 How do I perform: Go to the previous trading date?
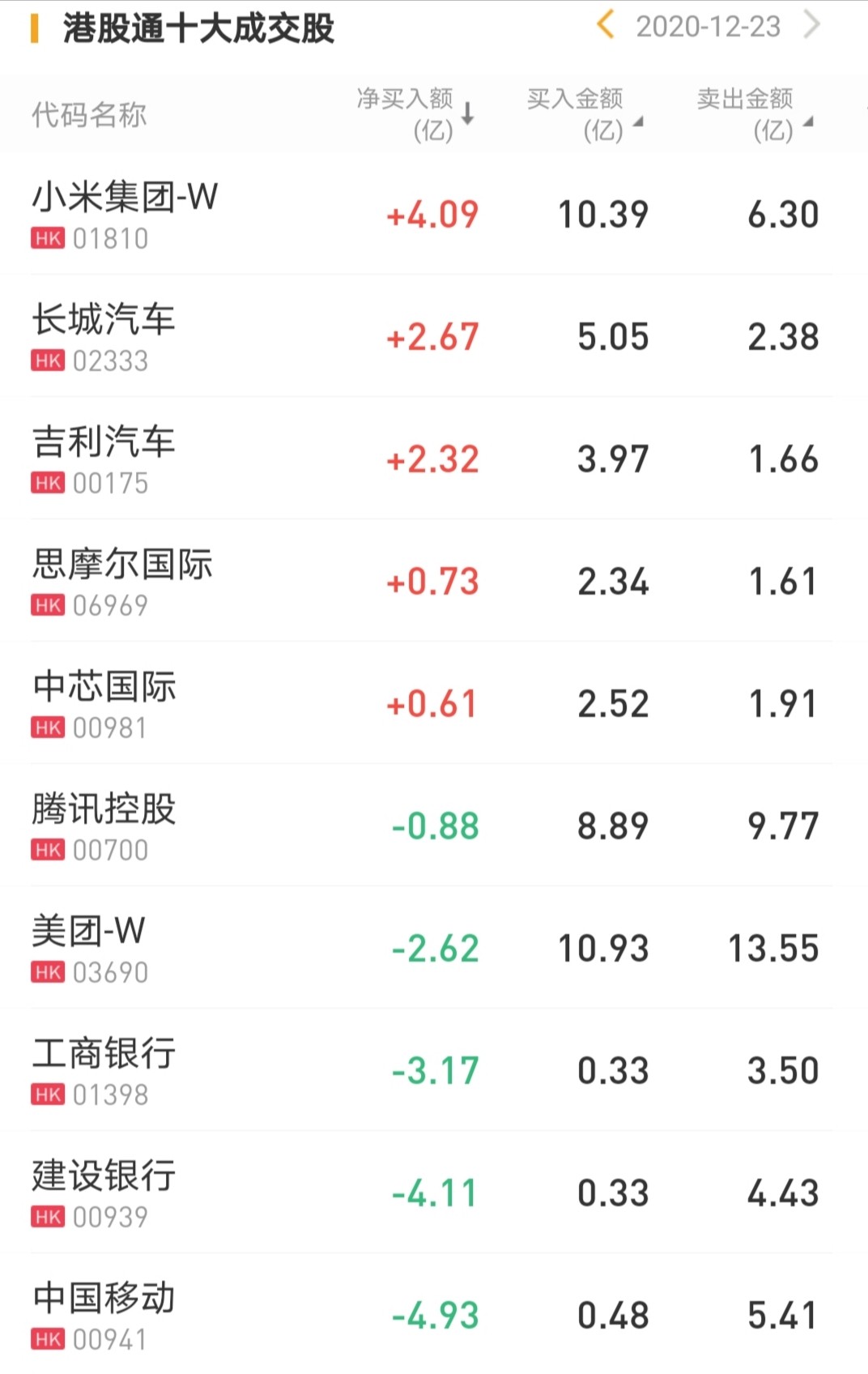coord(605,25)
